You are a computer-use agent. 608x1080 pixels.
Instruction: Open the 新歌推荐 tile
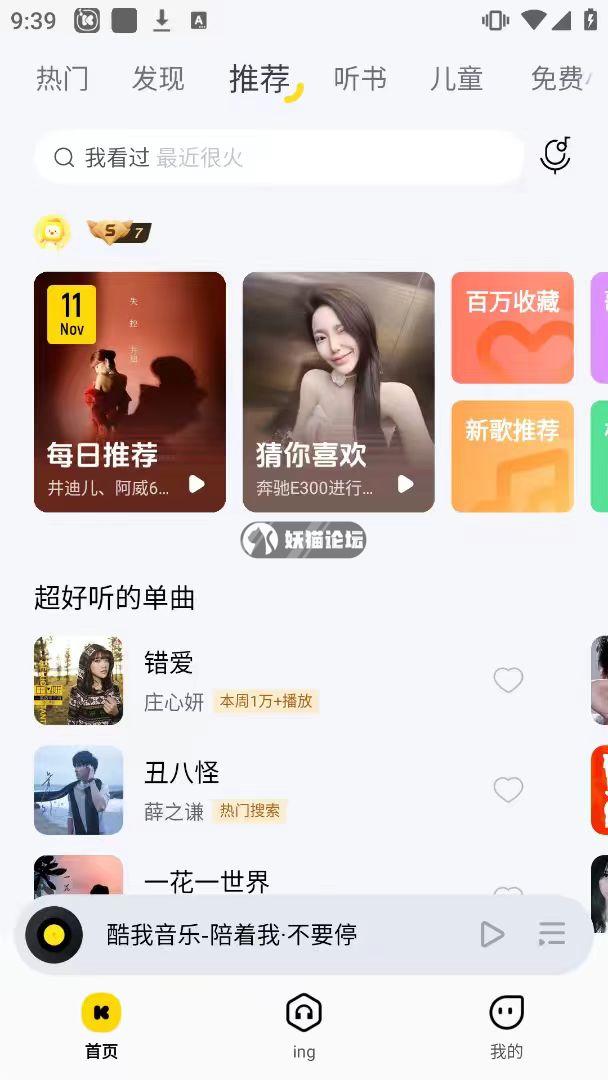click(512, 456)
